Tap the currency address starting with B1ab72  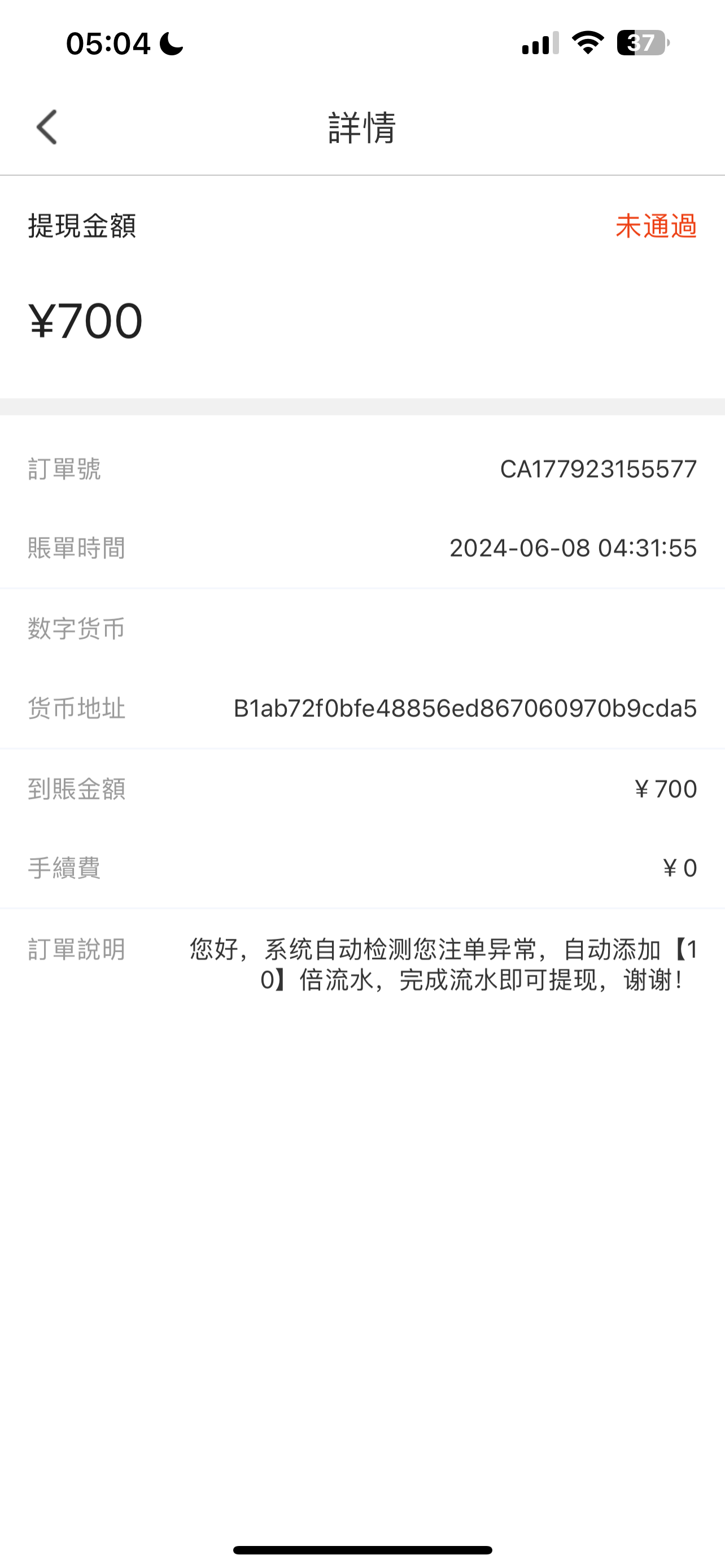[x=466, y=708]
